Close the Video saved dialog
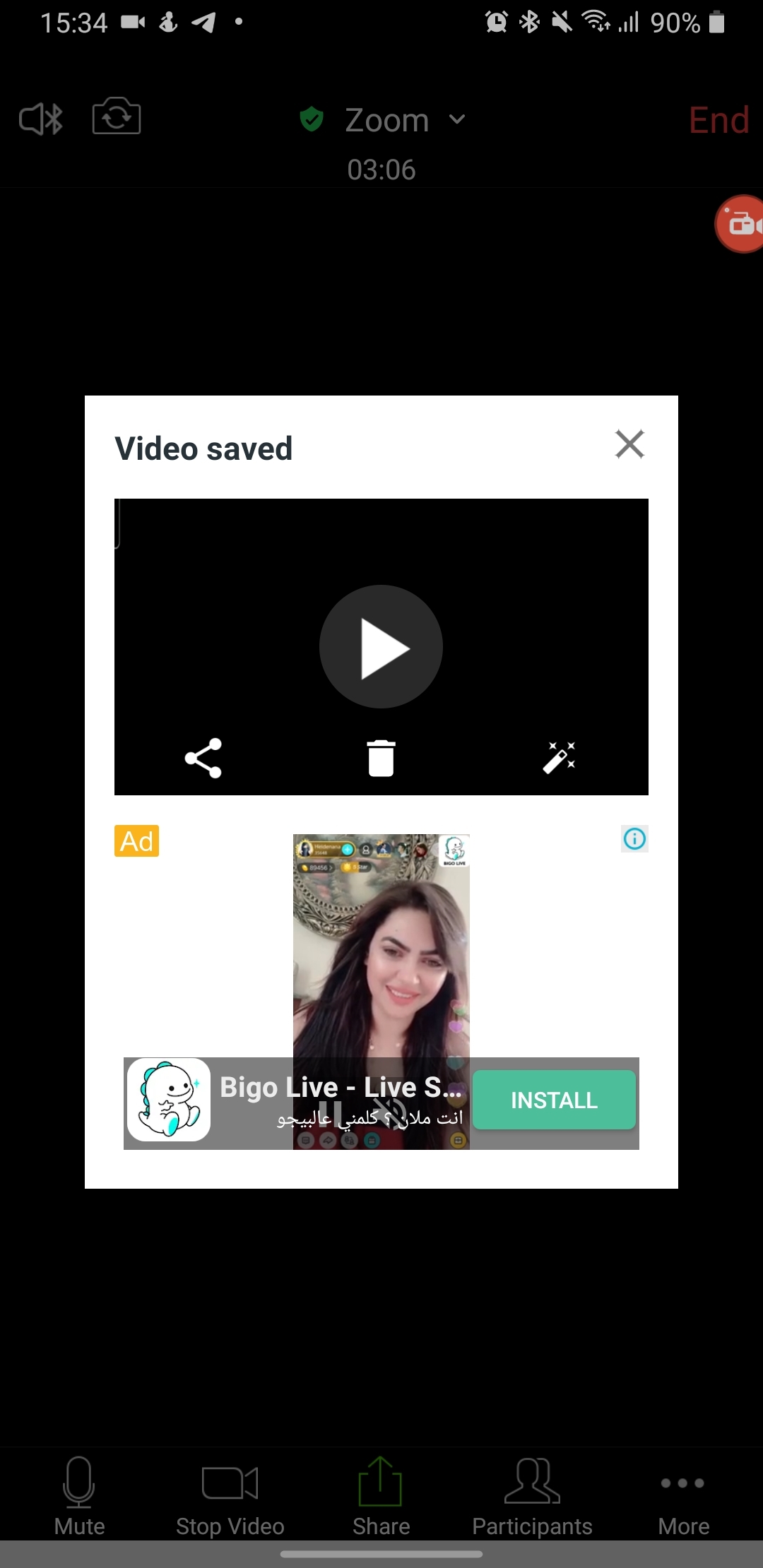The width and height of the screenshot is (763, 1568). click(629, 444)
